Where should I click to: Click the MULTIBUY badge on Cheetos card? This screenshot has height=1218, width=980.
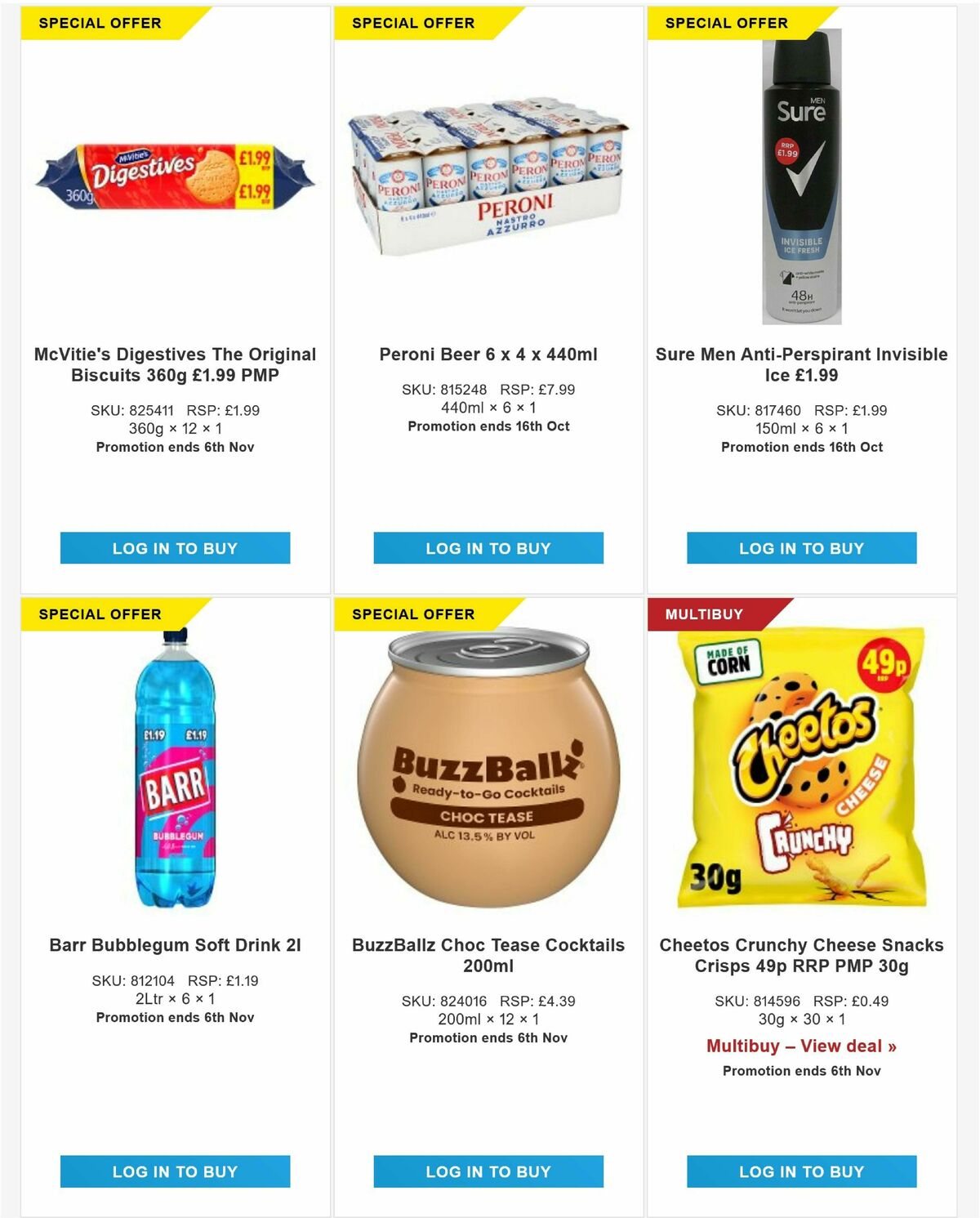(x=706, y=613)
